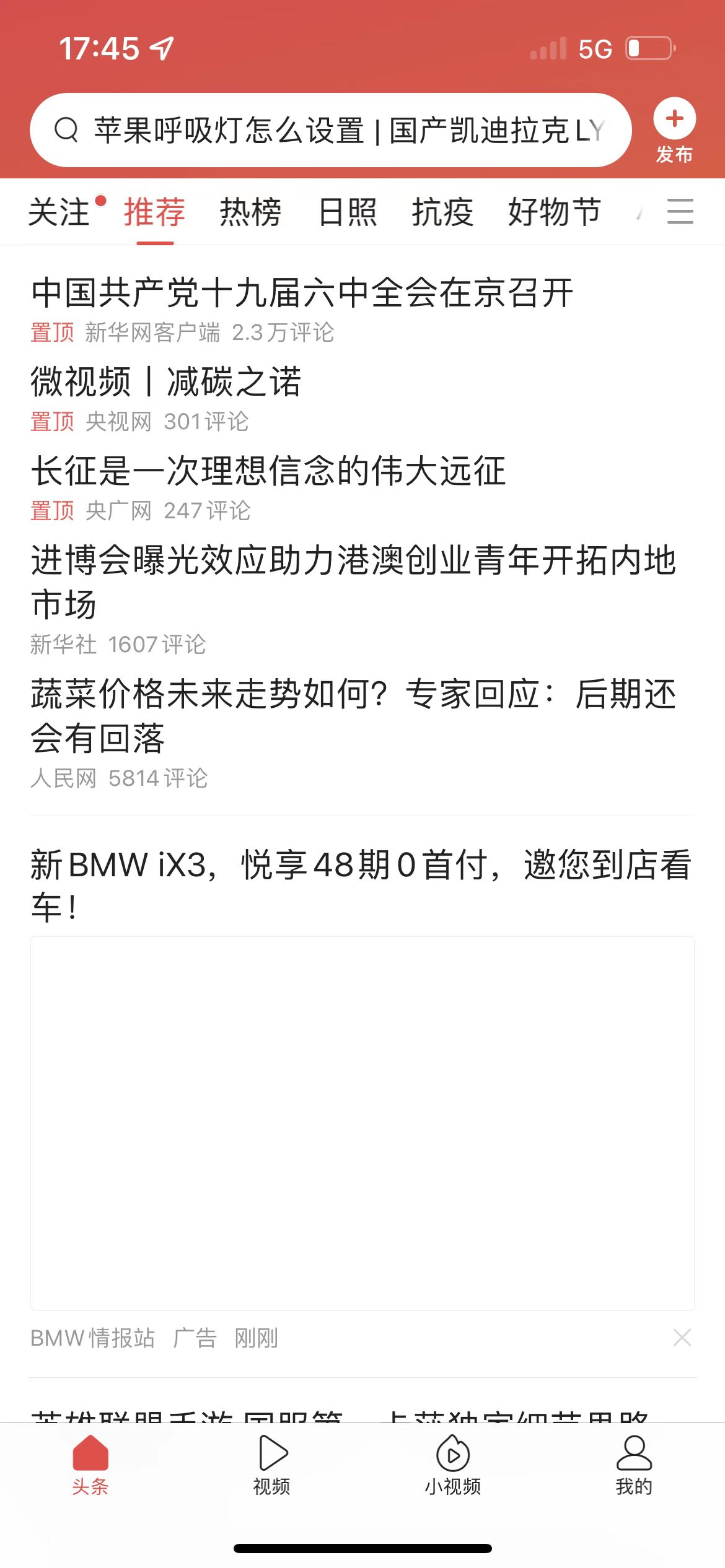Open the 进博会曝光效应 news article
Viewport: 725px width, 1568px height.
point(353,581)
